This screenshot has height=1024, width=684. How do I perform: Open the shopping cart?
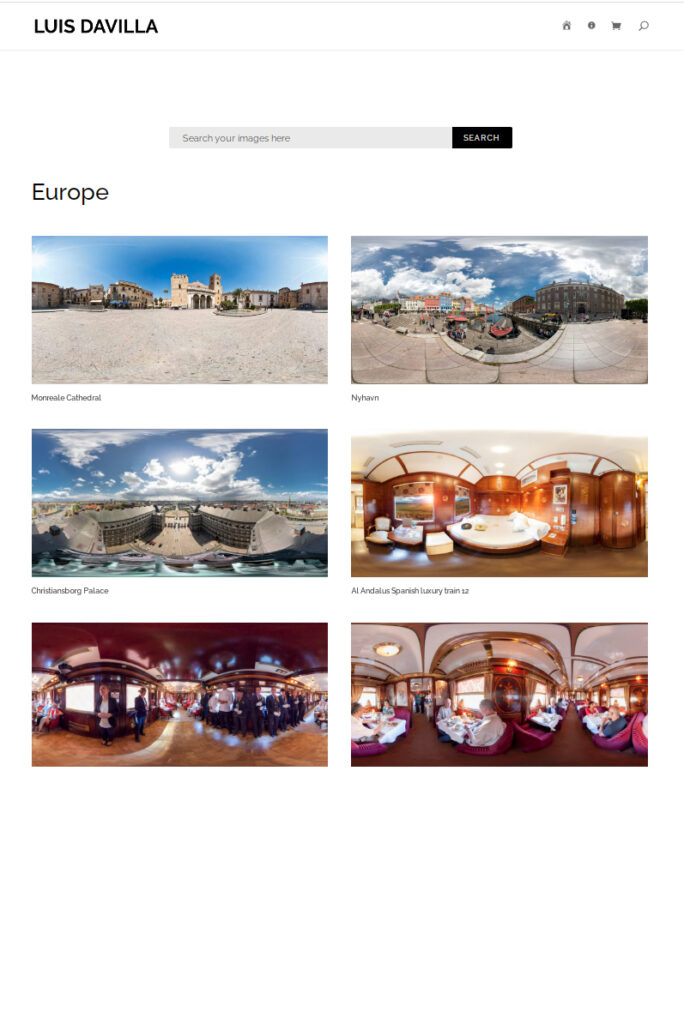coord(616,26)
